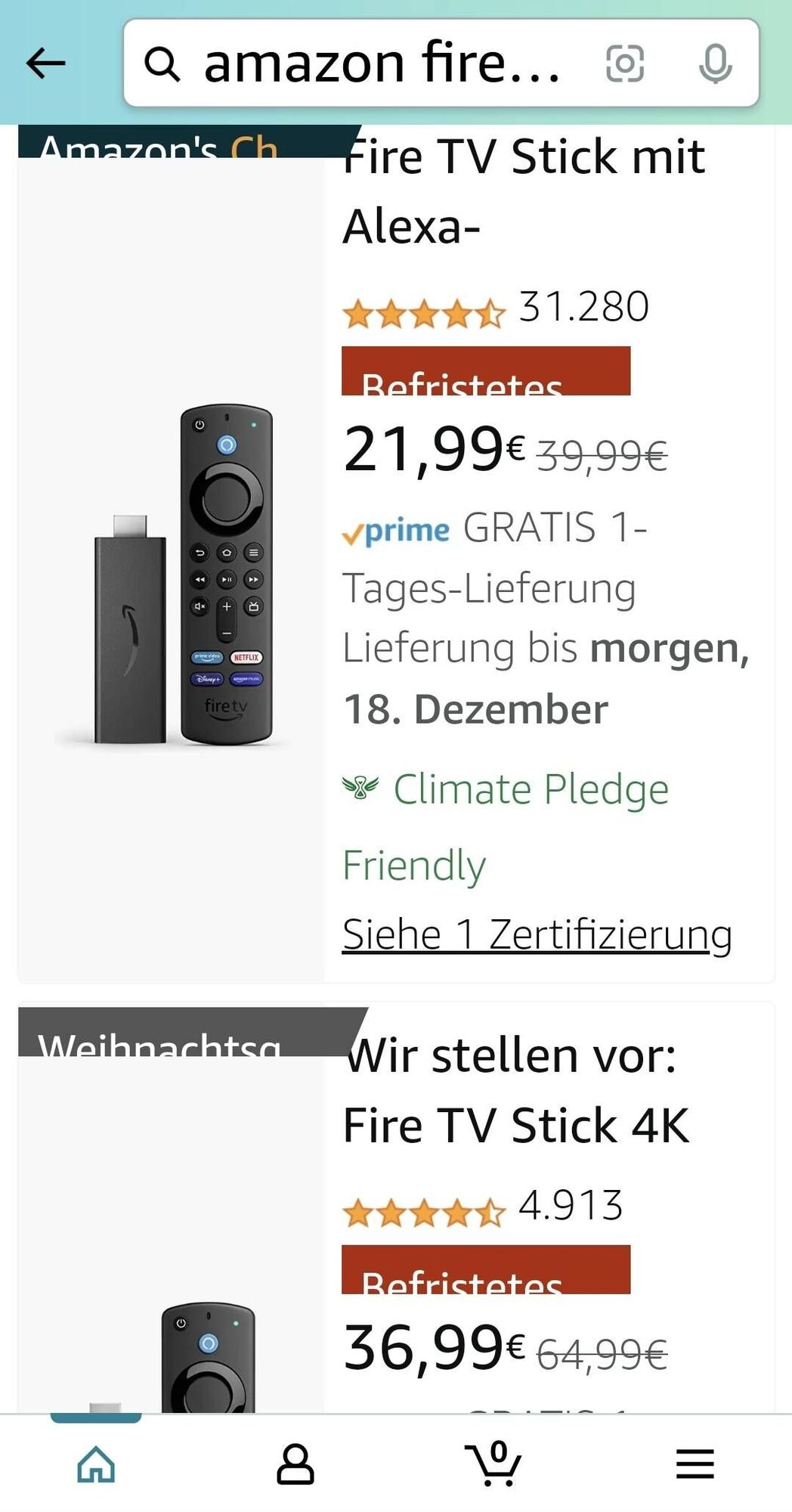The width and height of the screenshot is (792, 1512).
Task: Open camera scan search icon
Action: coord(625,63)
